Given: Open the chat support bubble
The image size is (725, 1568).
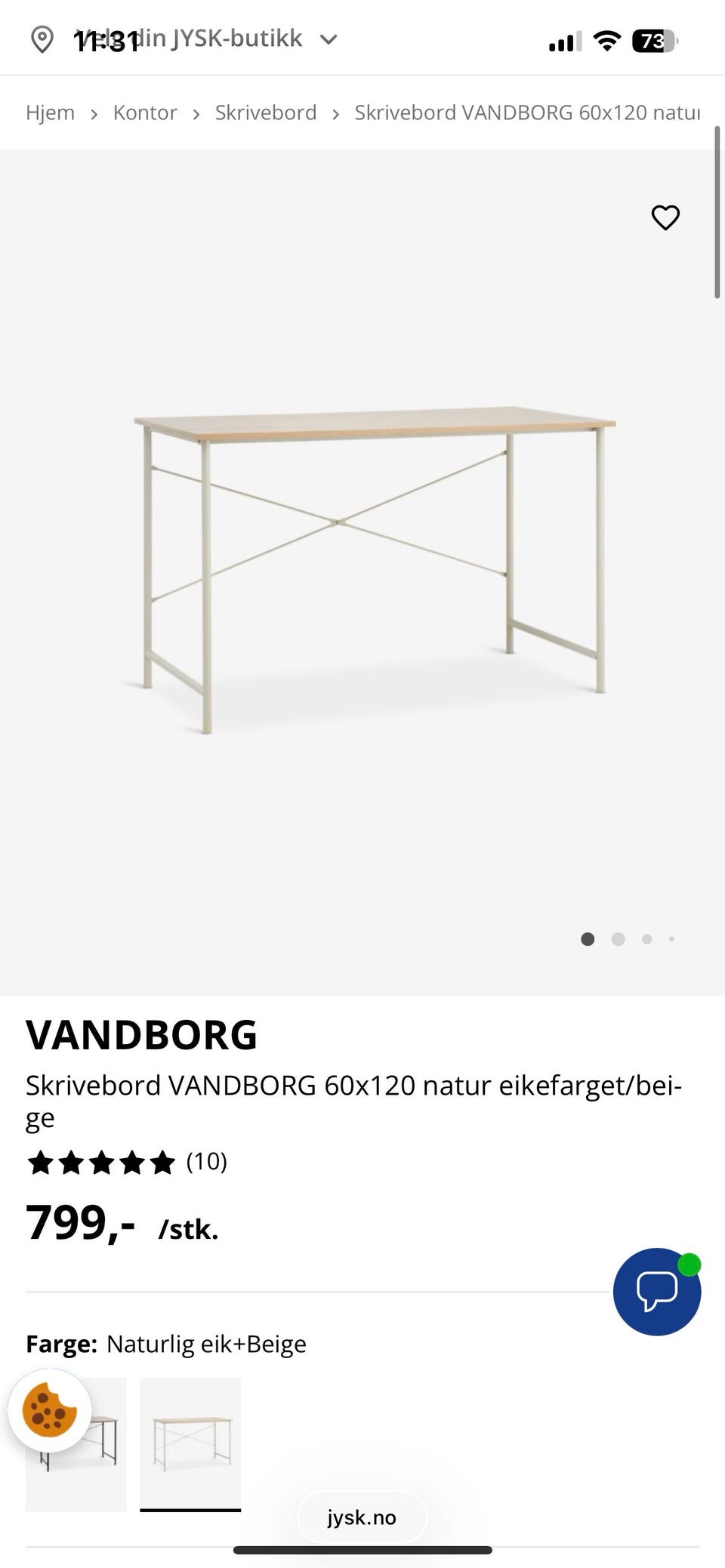Looking at the screenshot, I should pos(656,1291).
